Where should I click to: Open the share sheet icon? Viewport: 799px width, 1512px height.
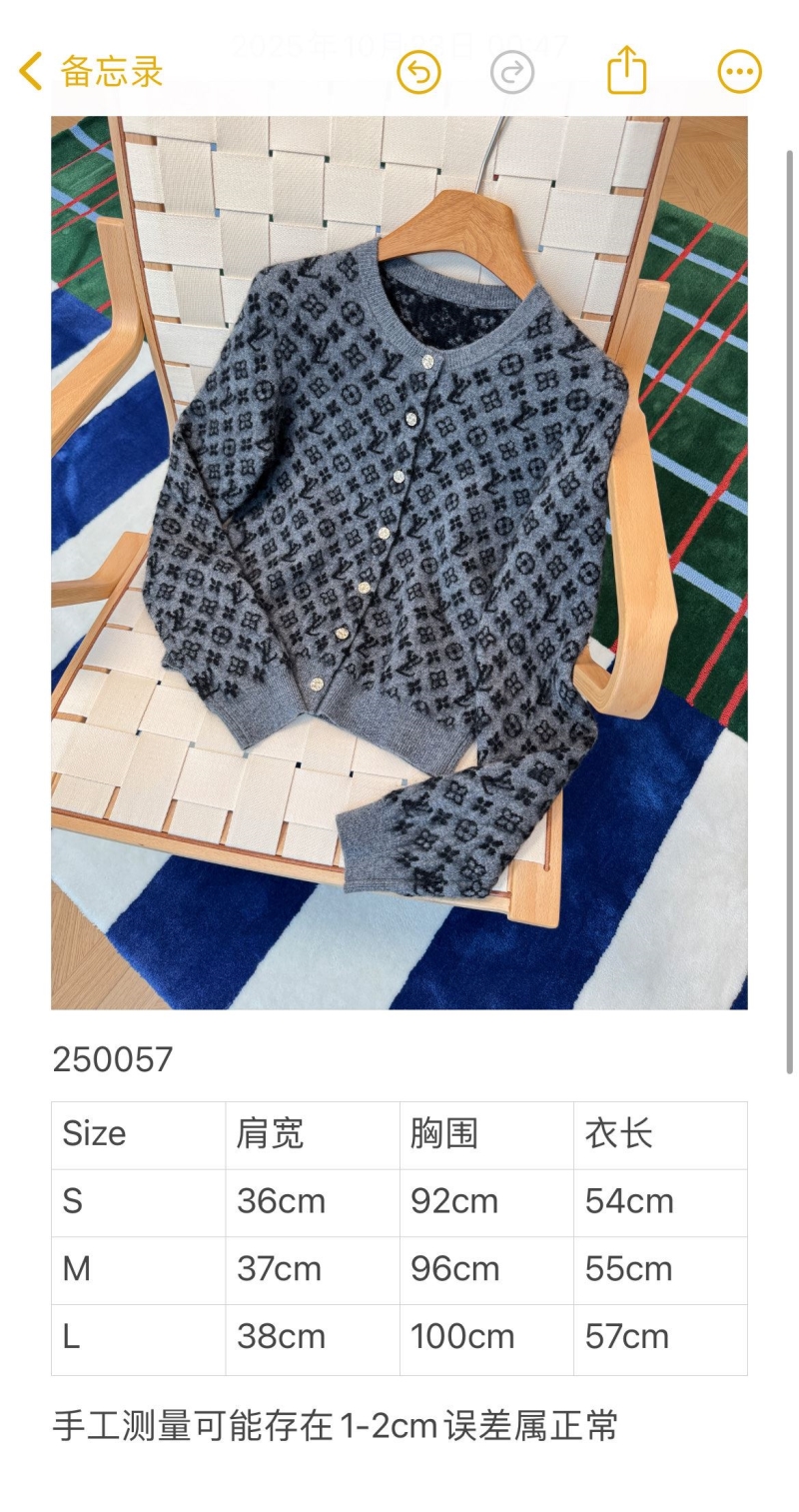(626, 71)
